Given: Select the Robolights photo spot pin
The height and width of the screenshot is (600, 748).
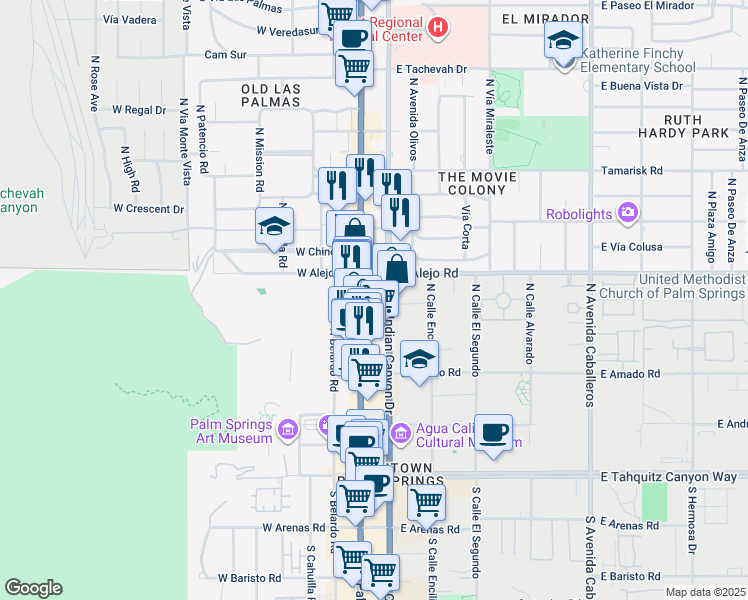Looking at the screenshot, I should 628,214.
